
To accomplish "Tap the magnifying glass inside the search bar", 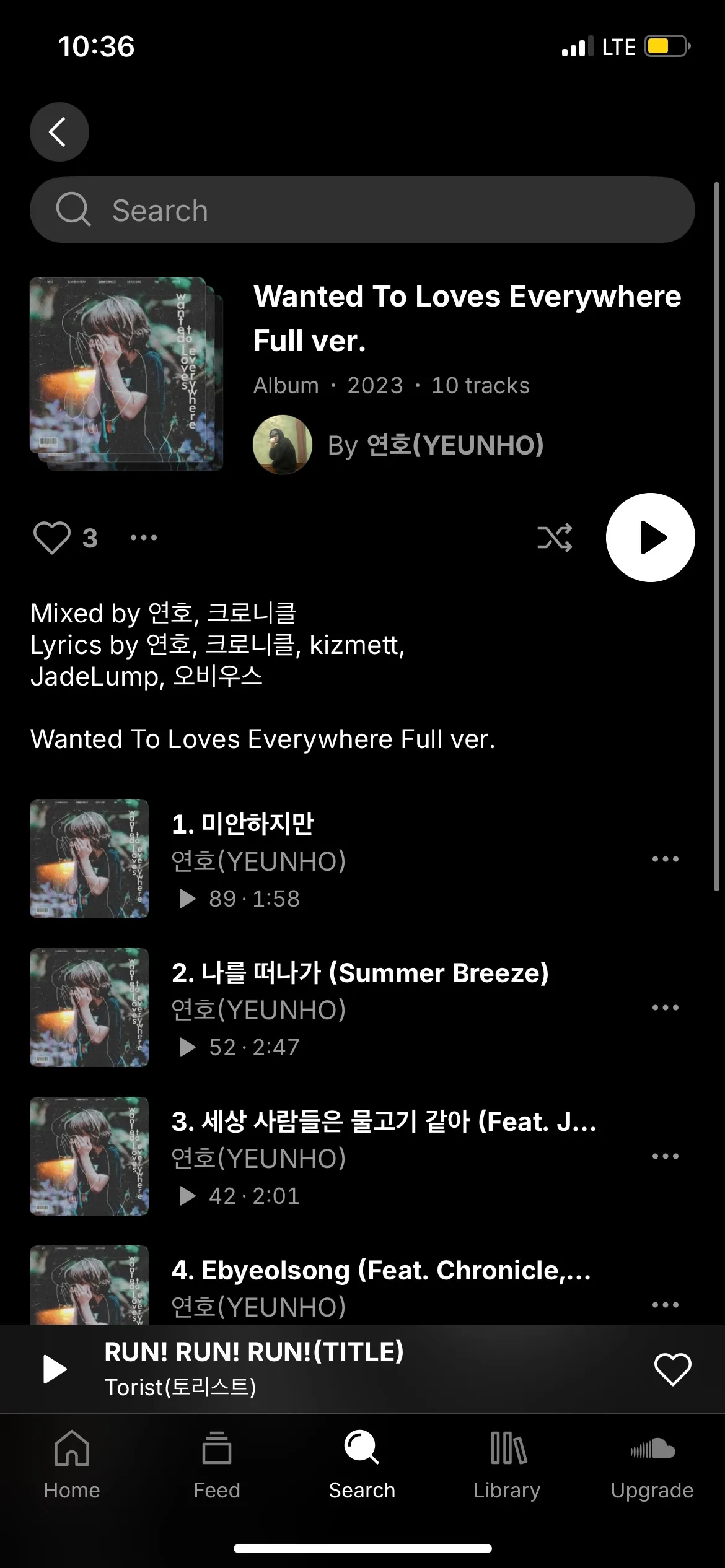I will (x=72, y=210).
